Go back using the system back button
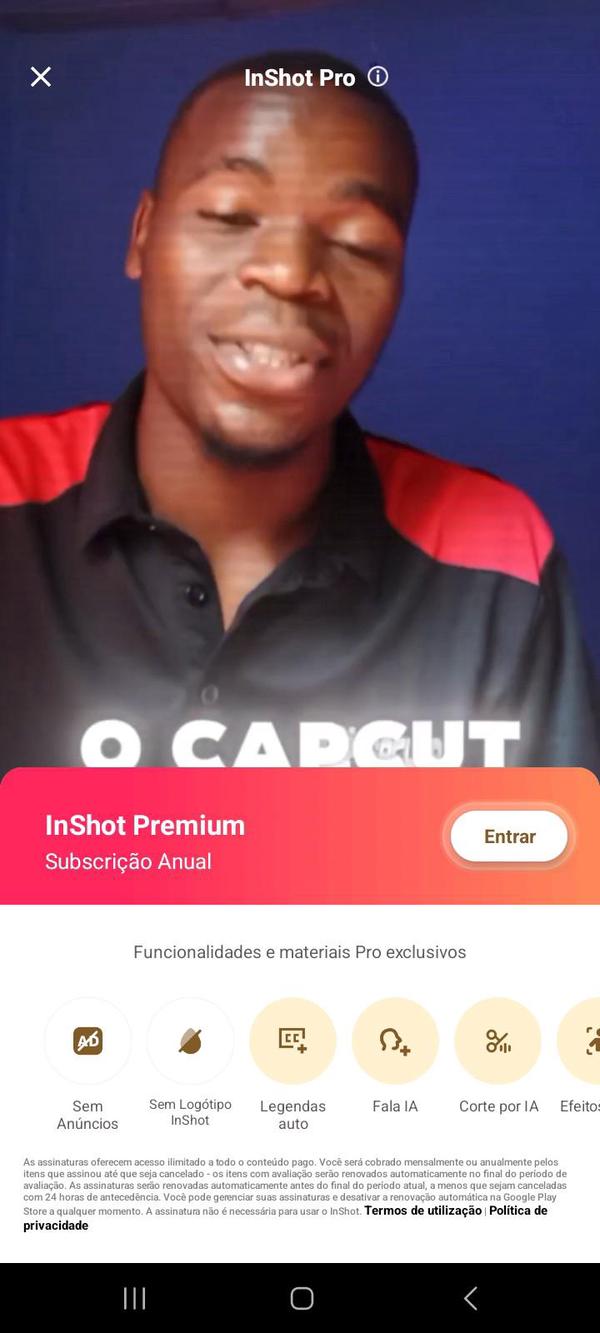600x1333 pixels. [x=470, y=1298]
